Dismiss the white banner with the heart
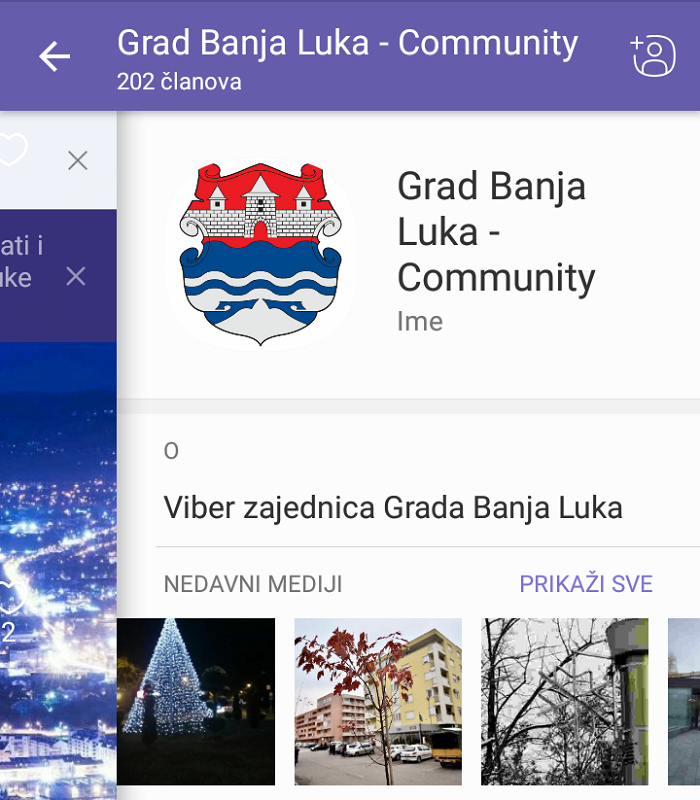Screen dimensions: 700x800 [77, 160]
